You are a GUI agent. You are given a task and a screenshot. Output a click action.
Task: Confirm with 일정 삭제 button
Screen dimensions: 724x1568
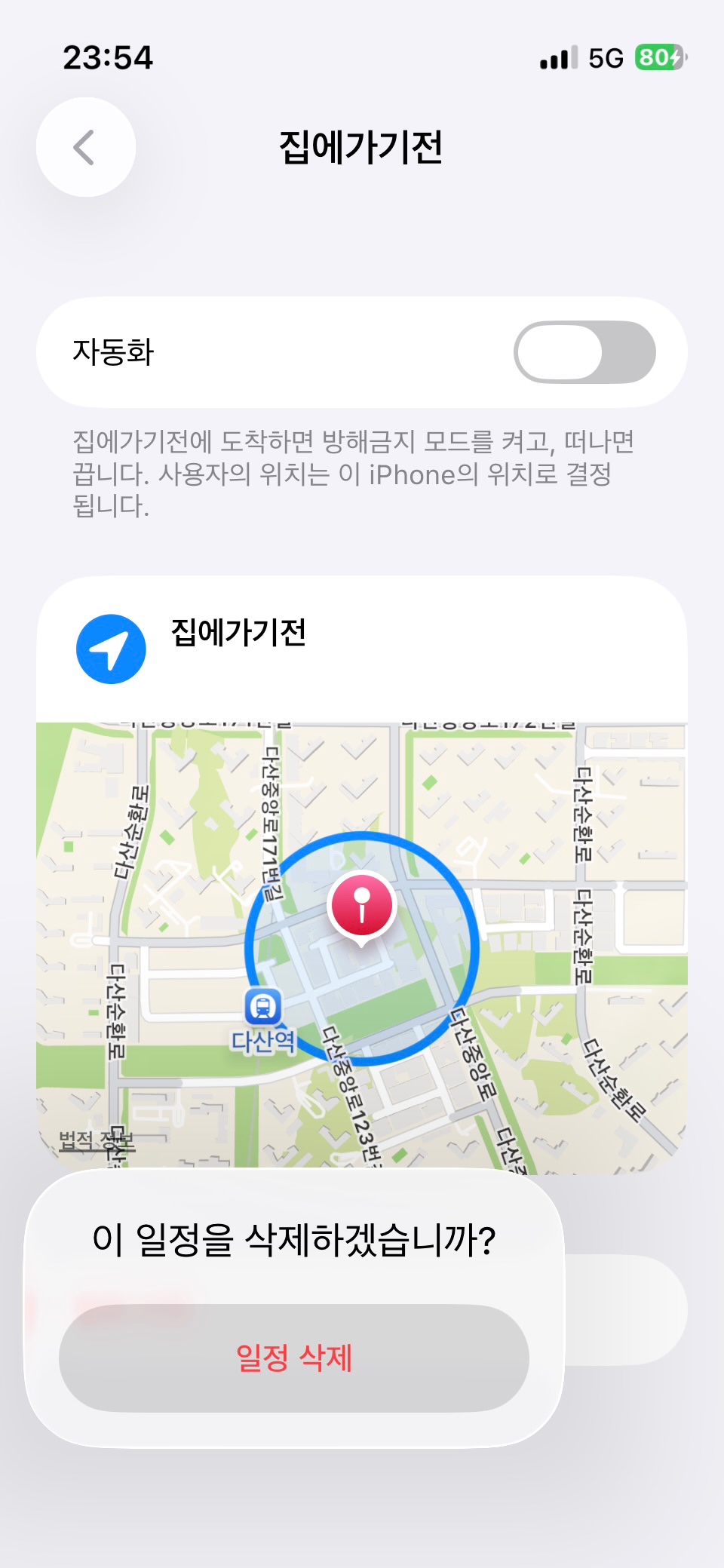(x=294, y=1358)
